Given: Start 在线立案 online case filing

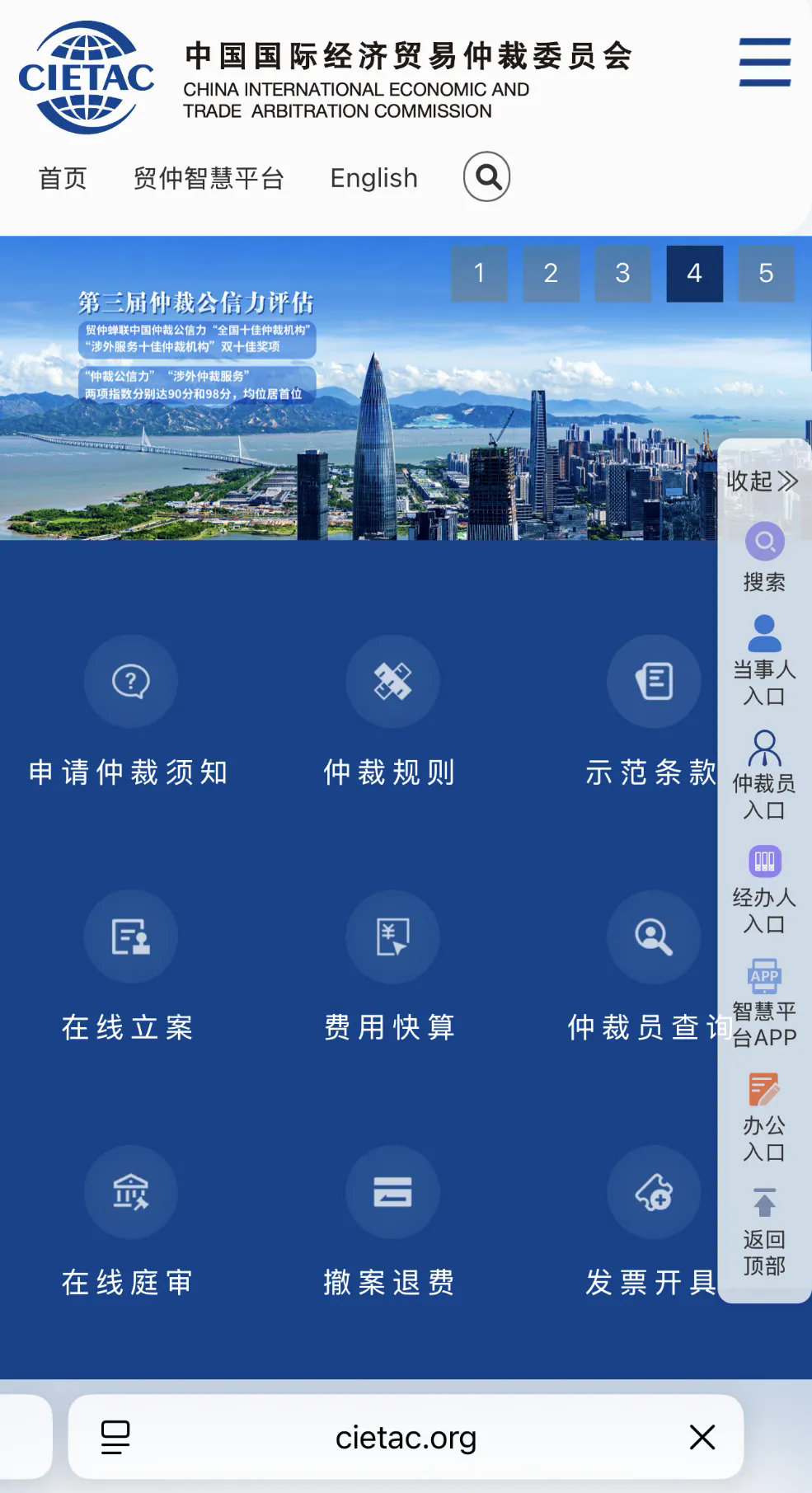Looking at the screenshot, I should [x=130, y=966].
